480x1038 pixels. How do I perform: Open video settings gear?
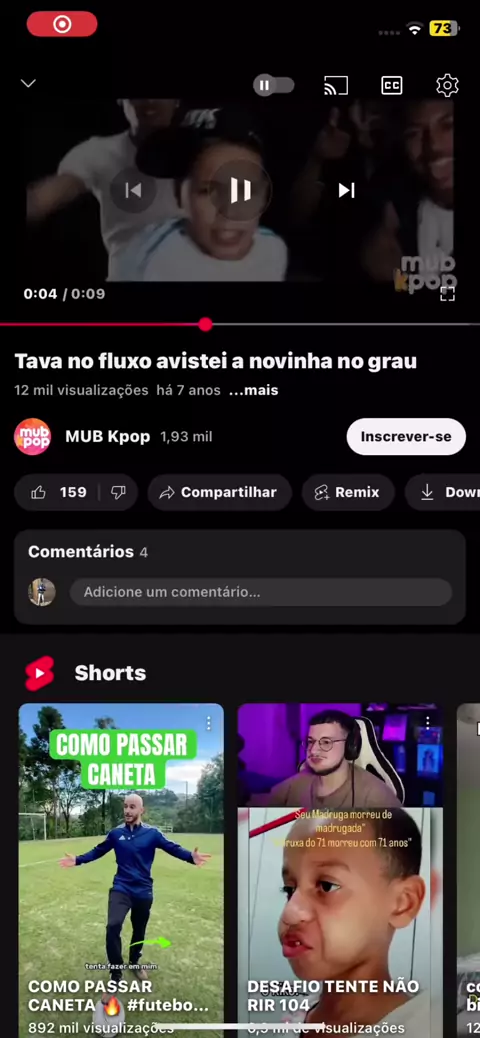448,85
